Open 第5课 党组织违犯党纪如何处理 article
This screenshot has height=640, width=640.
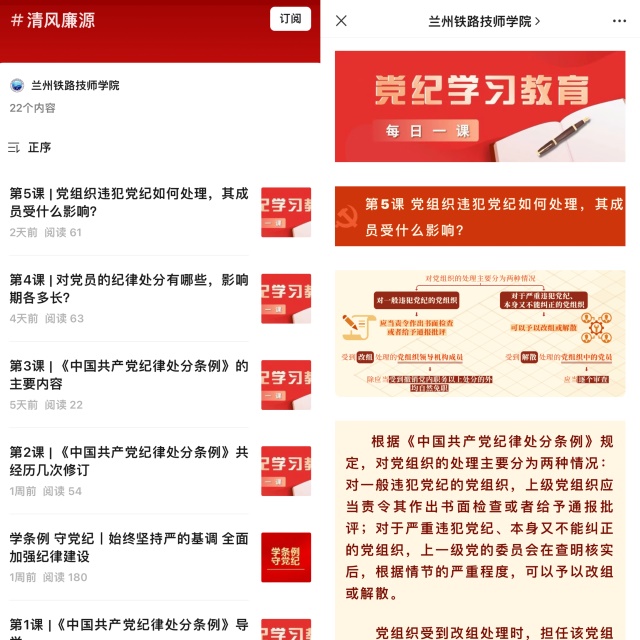point(130,202)
